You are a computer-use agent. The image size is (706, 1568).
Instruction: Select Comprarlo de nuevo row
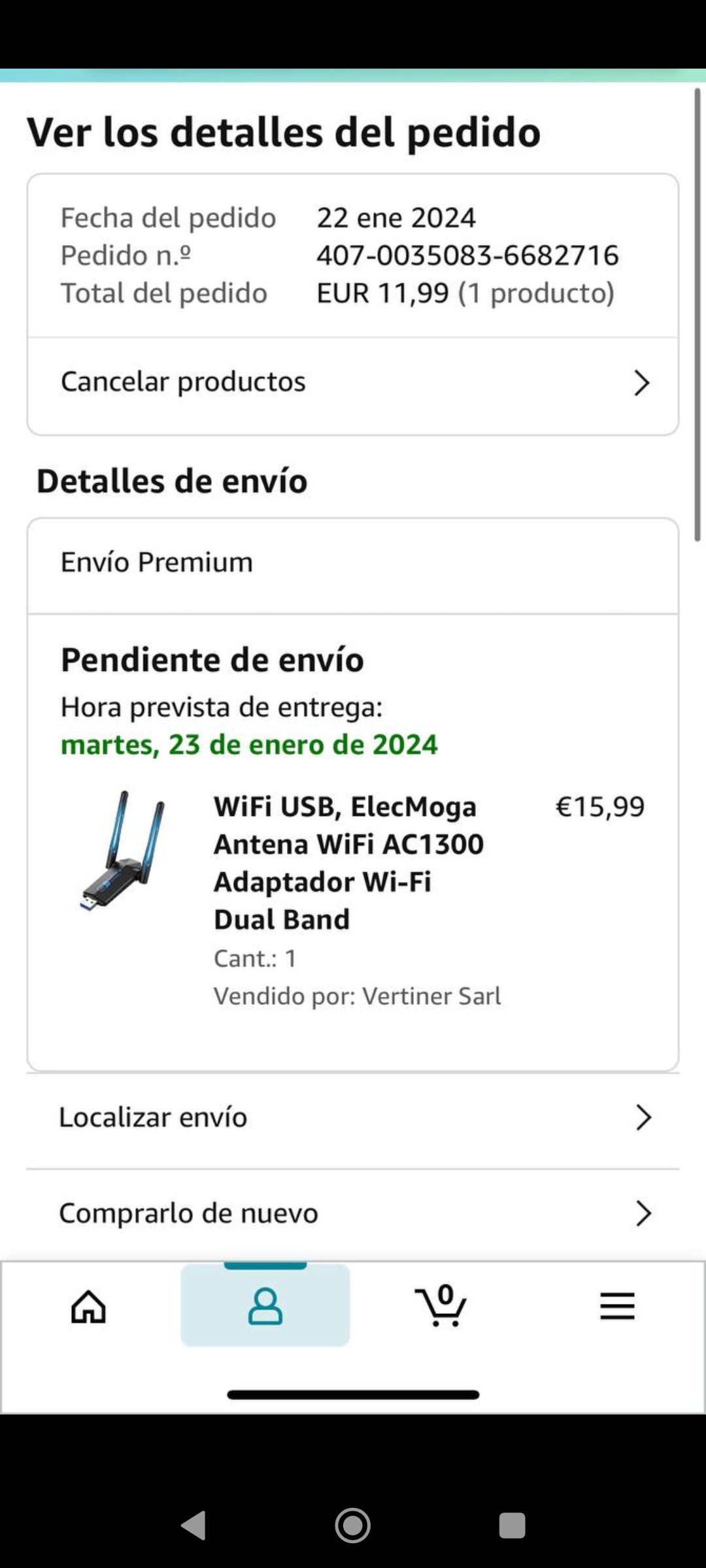353,1213
